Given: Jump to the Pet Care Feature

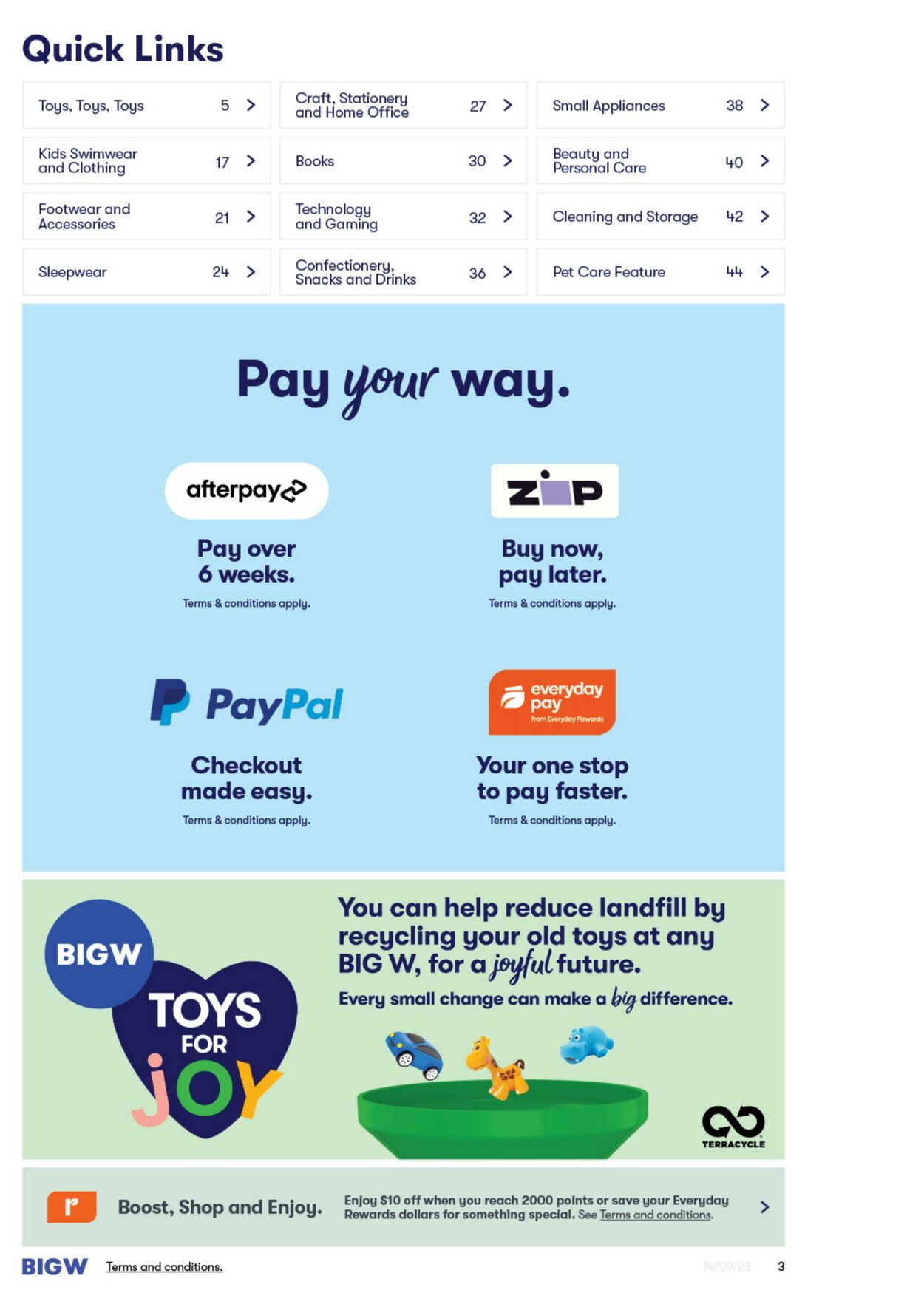Looking at the screenshot, I should [x=660, y=272].
